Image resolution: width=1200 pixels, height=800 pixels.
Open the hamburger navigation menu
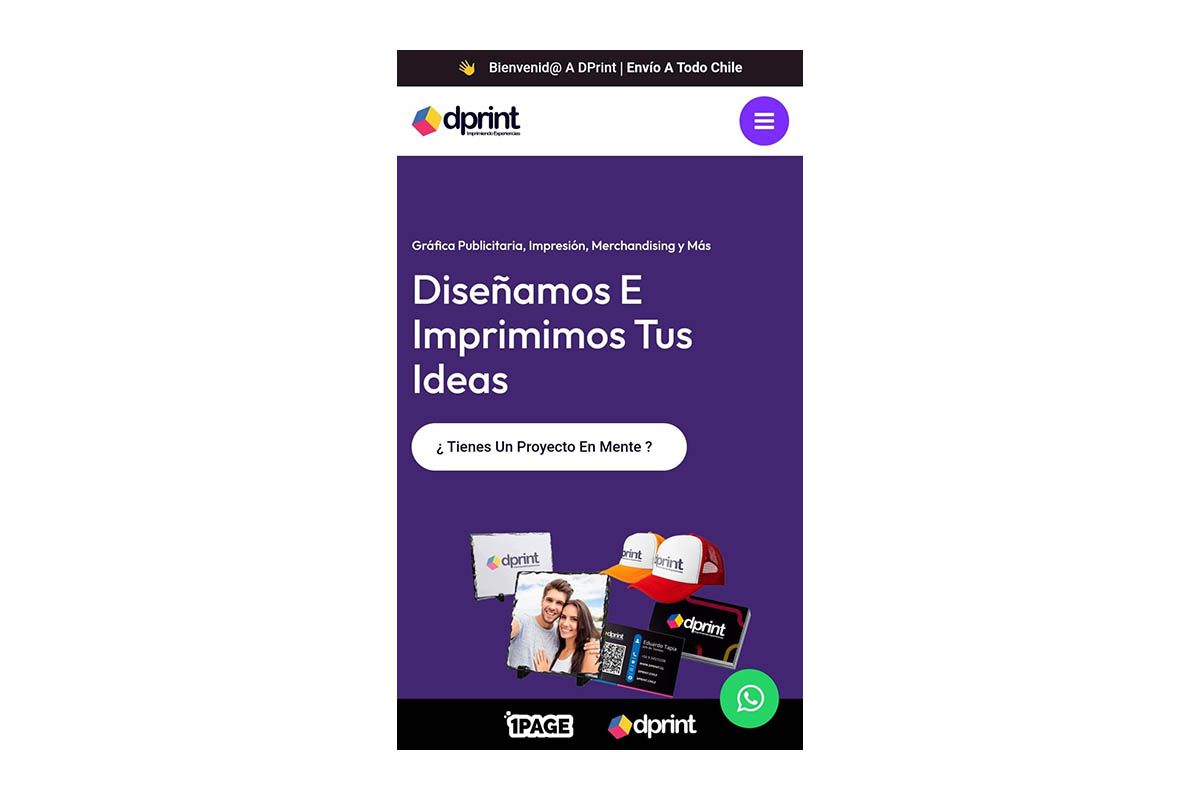764,121
